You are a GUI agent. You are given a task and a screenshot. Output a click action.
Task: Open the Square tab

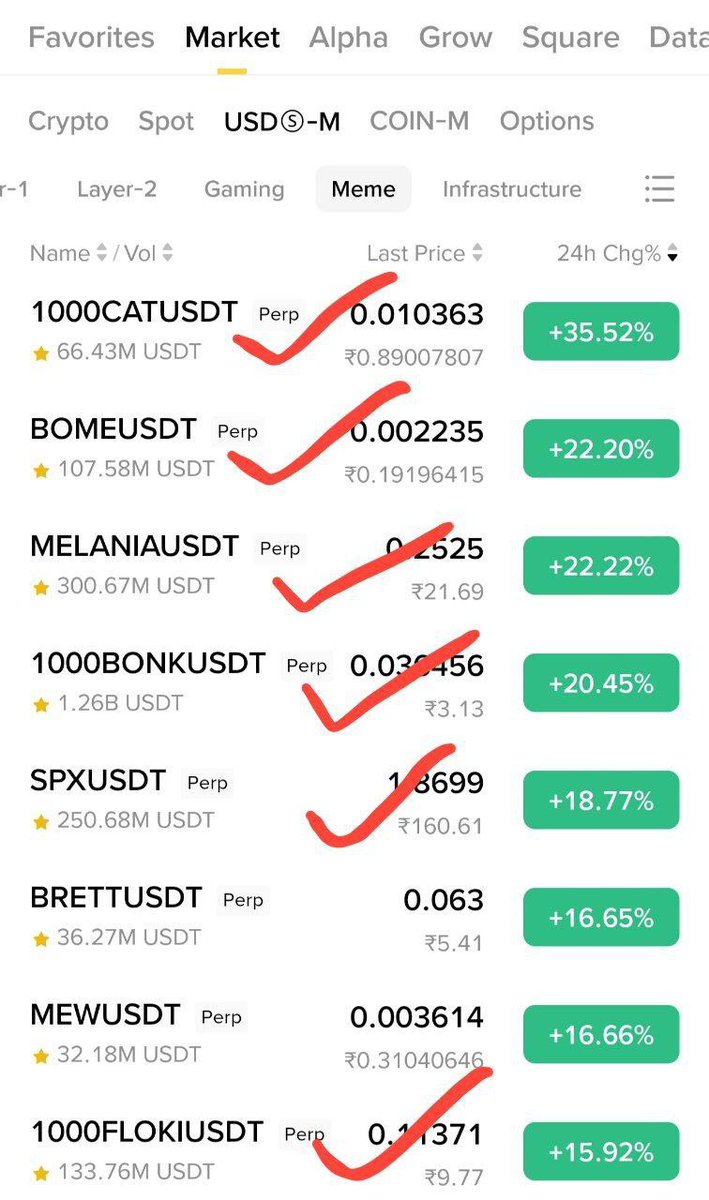click(570, 38)
